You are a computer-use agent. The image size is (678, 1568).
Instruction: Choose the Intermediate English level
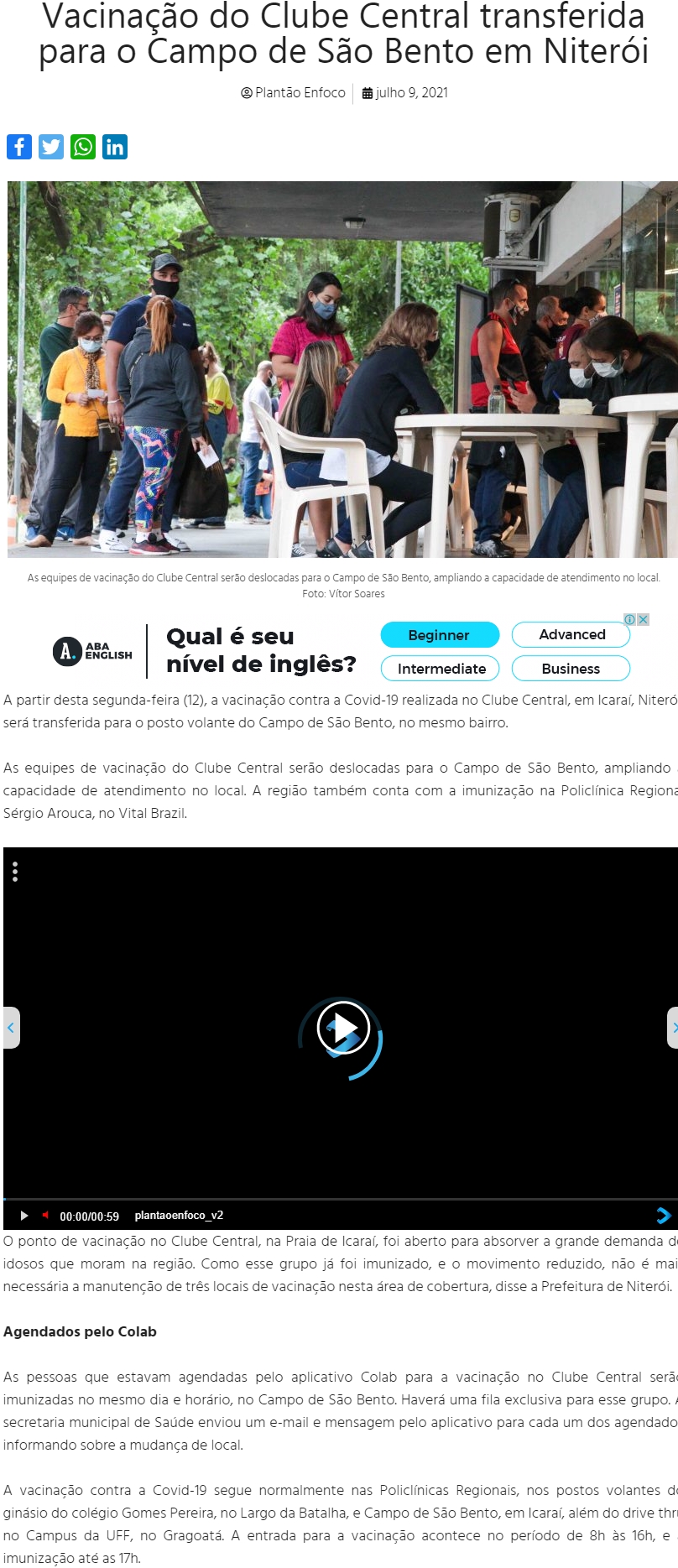point(441,669)
